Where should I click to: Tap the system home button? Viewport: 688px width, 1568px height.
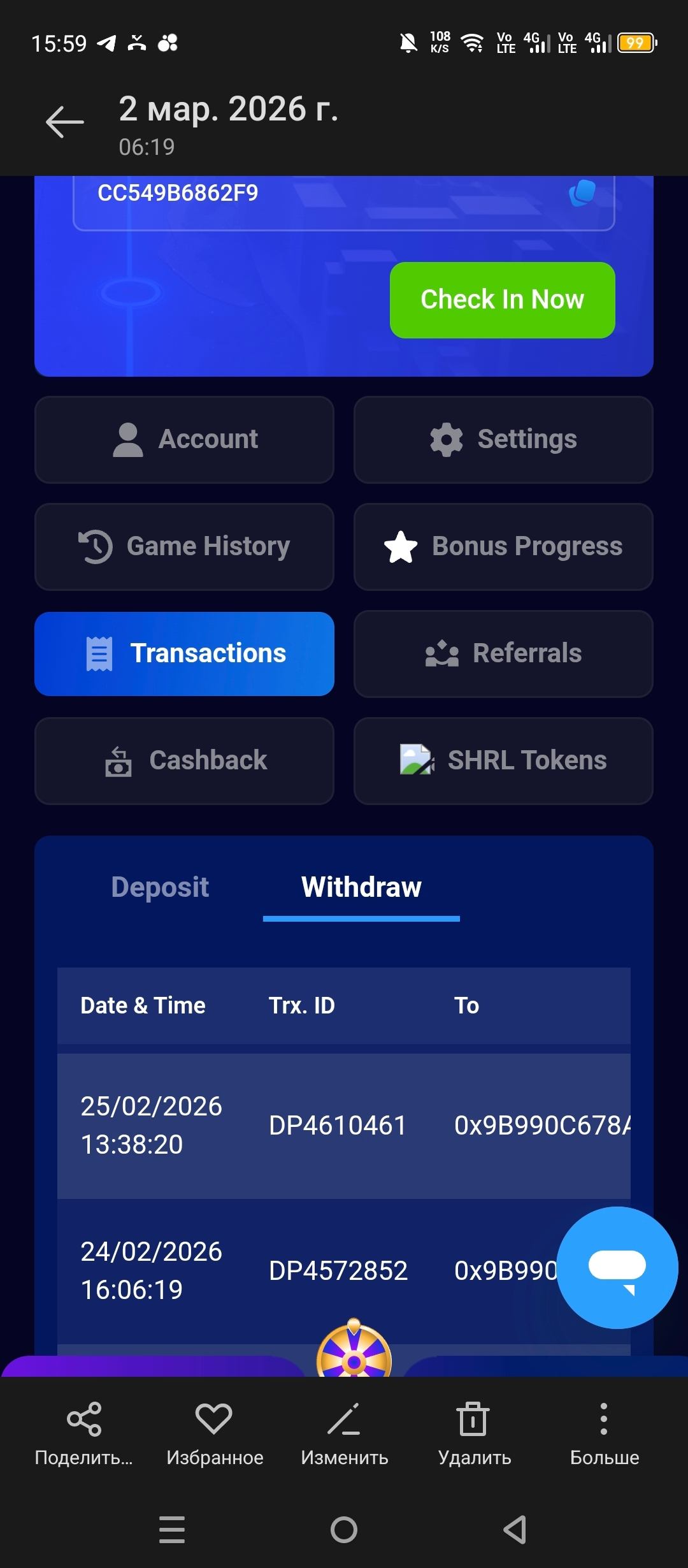coord(344,1529)
